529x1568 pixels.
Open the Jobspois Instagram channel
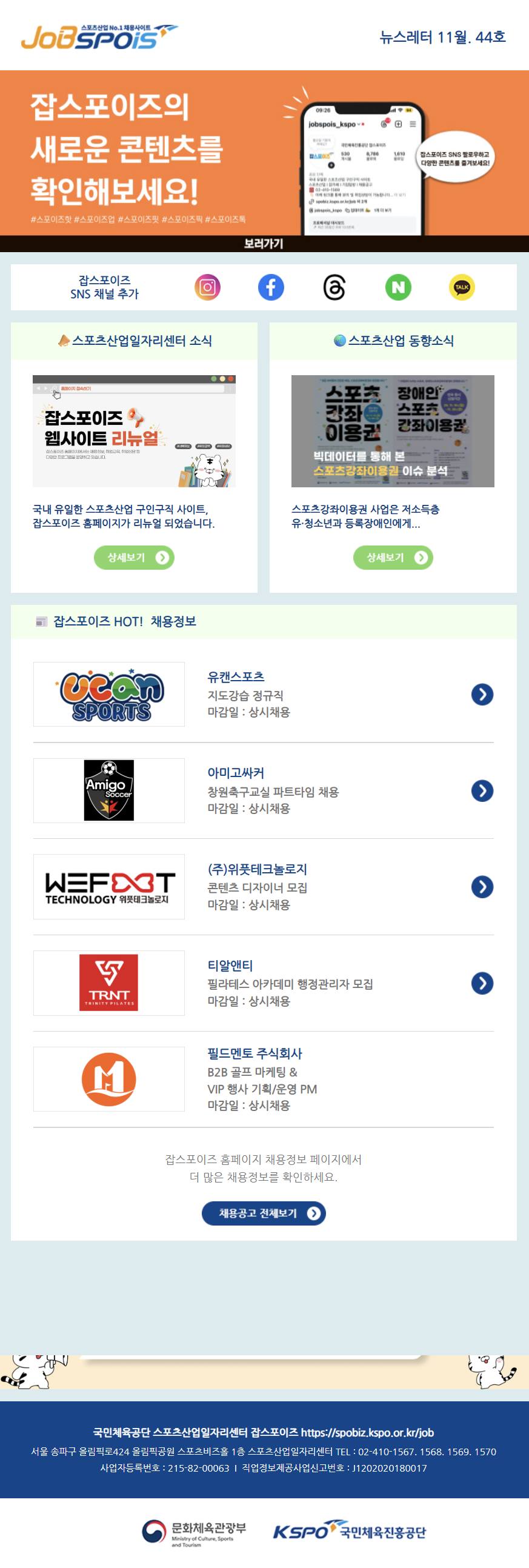click(208, 287)
